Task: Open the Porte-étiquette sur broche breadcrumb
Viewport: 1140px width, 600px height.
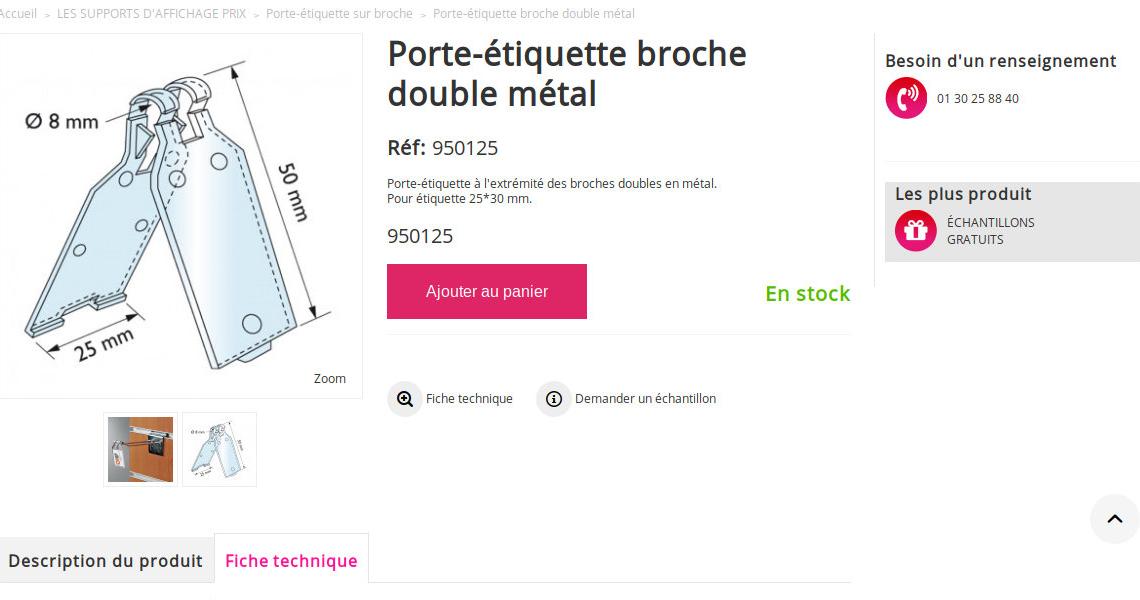Action: pyautogui.click(x=339, y=14)
